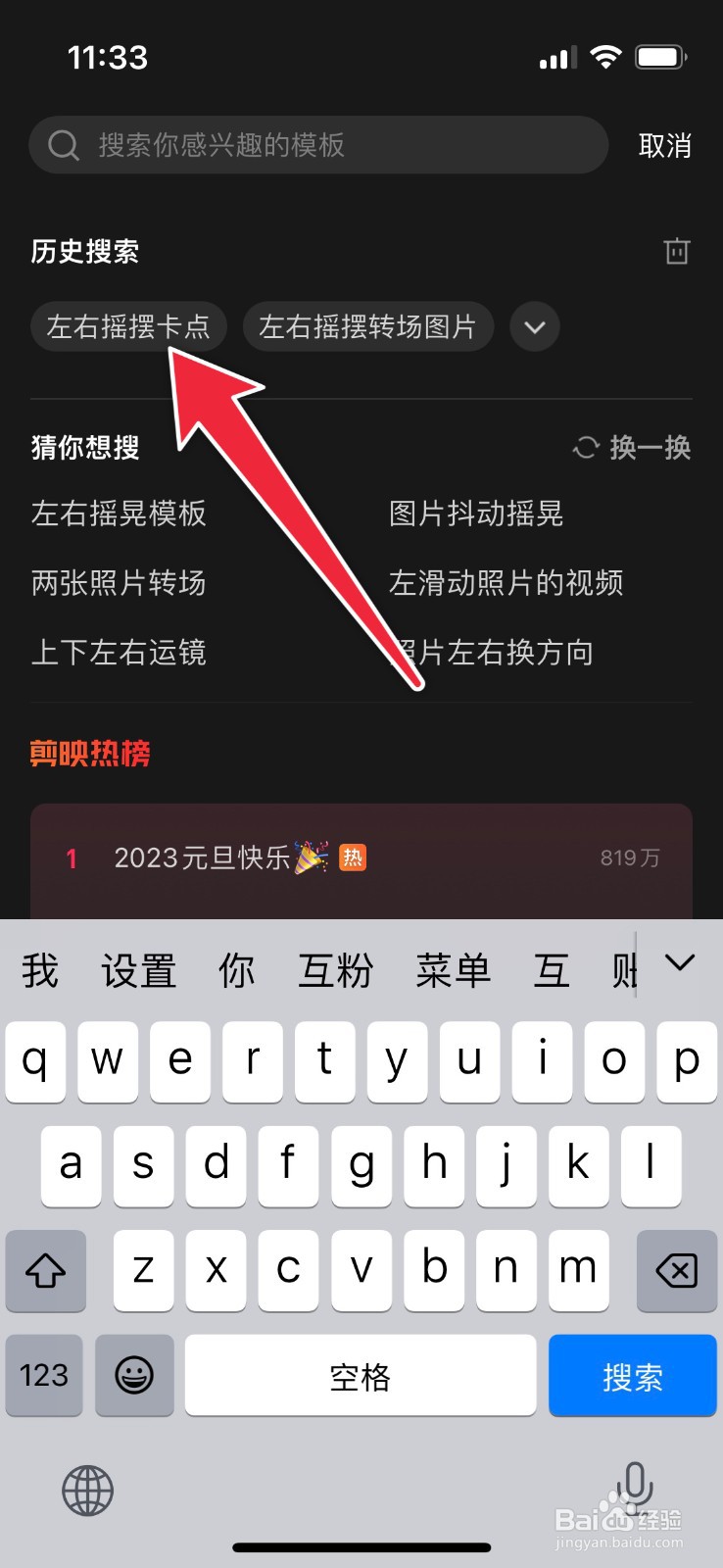Open the emoji keyboard icon
This screenshot has width=723, height=1568.
click(134, 1376)
